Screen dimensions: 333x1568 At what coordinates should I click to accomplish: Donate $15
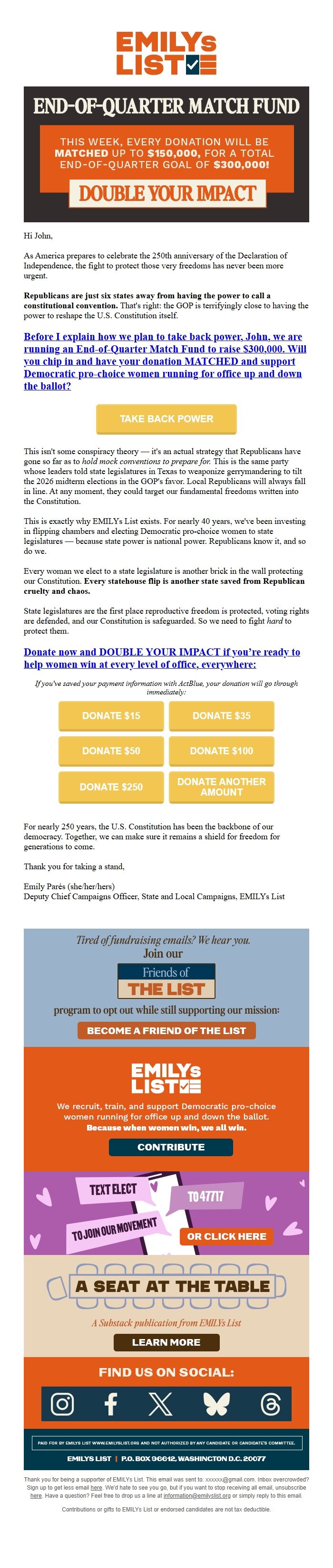coord(111,715)
